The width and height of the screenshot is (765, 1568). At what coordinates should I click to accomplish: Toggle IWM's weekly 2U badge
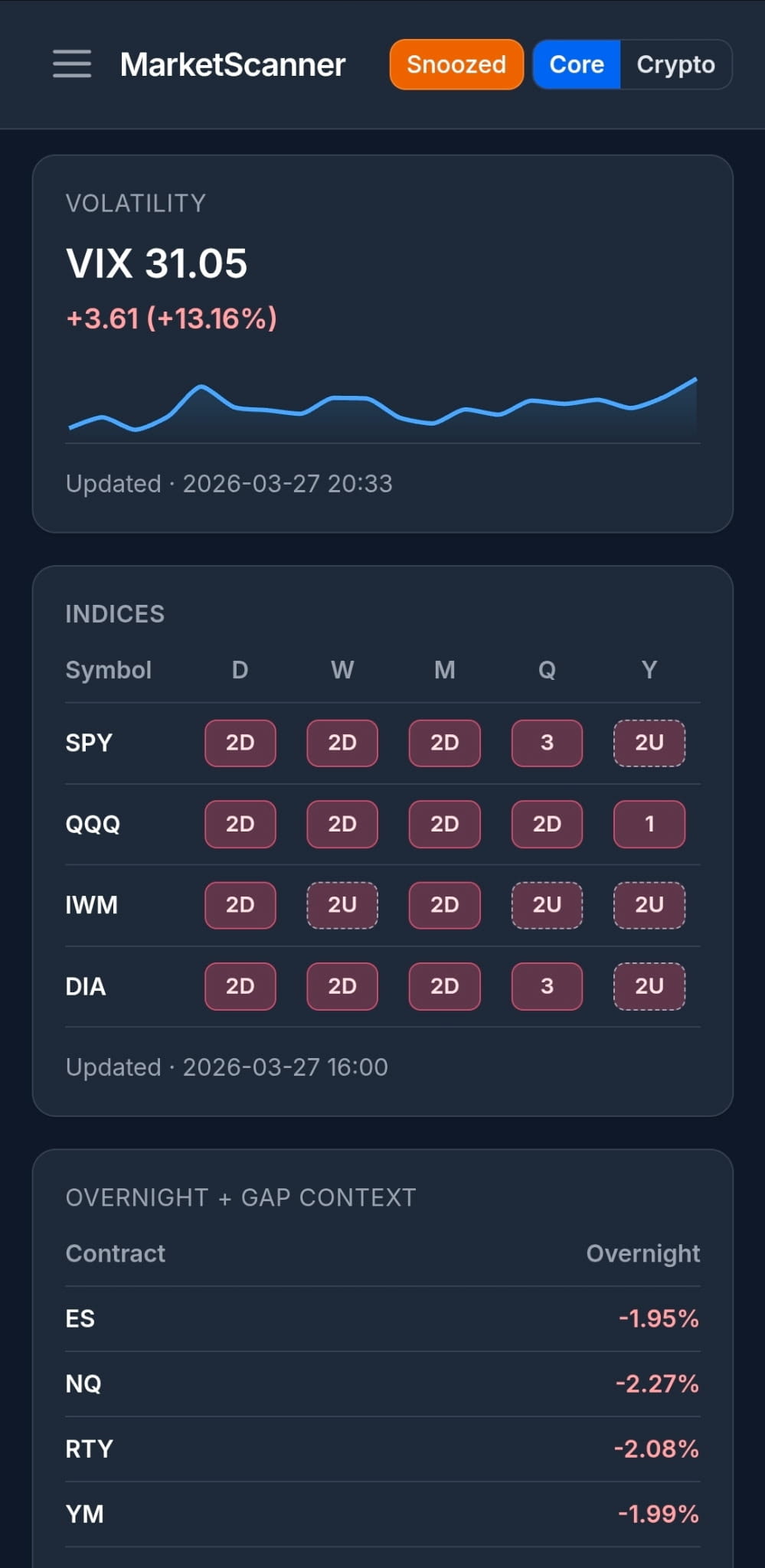342,905
